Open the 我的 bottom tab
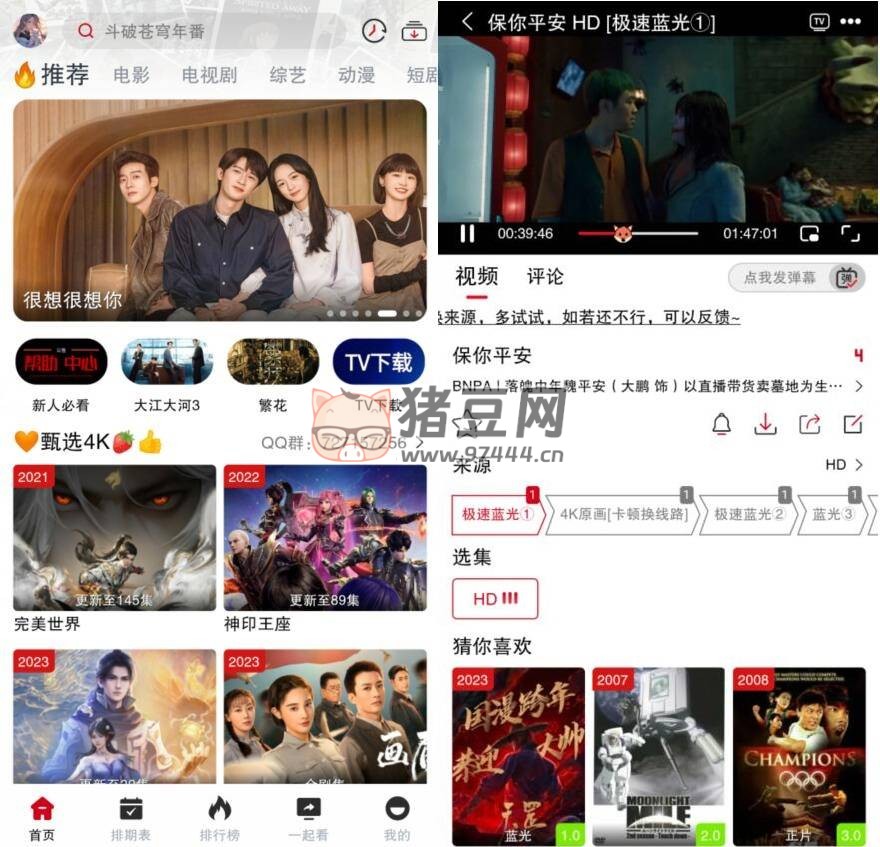The height and width of the screenshot is (847, 880). [397, 818]
